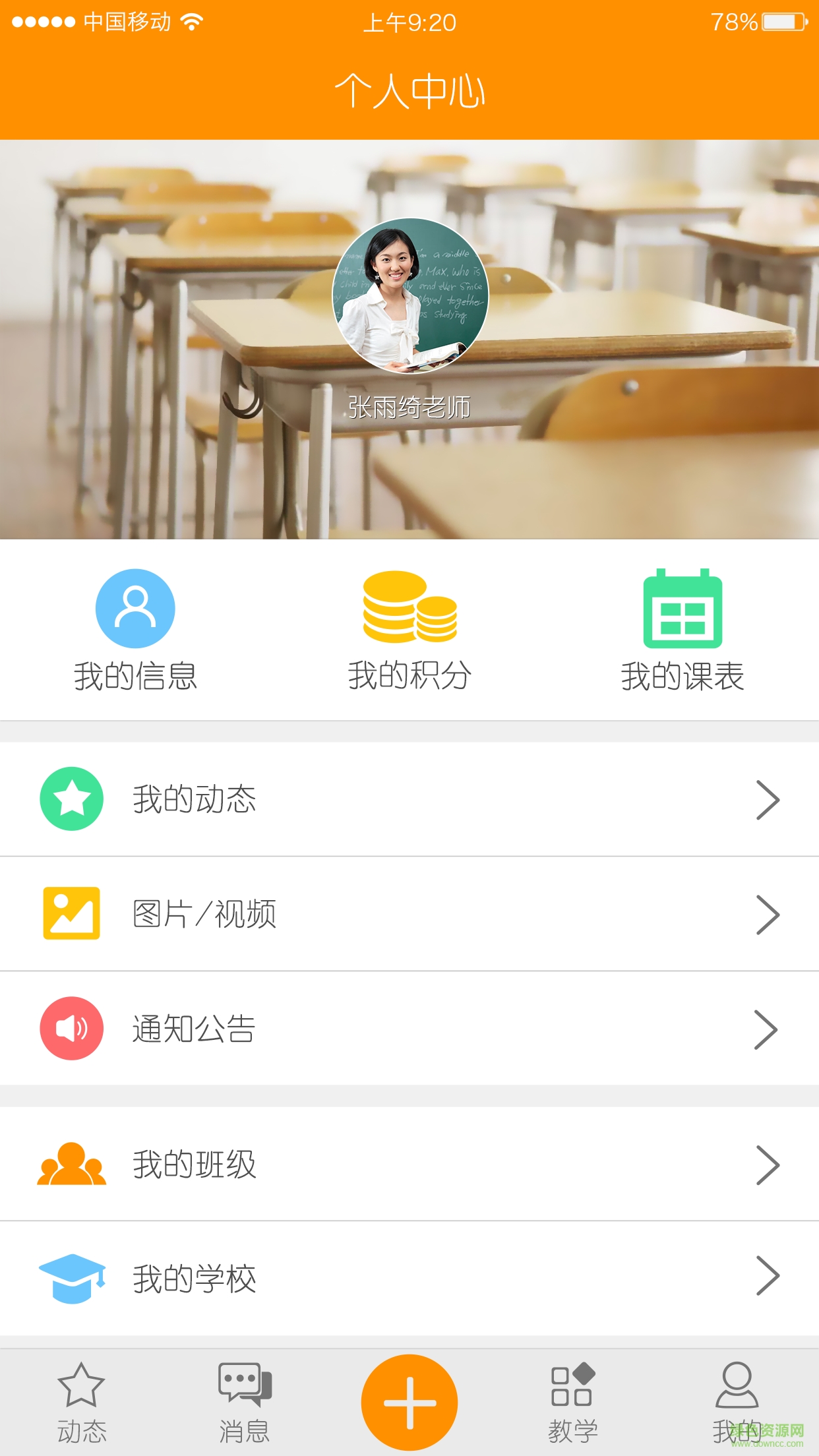View 通知公告 announcements

[409, 1029]
